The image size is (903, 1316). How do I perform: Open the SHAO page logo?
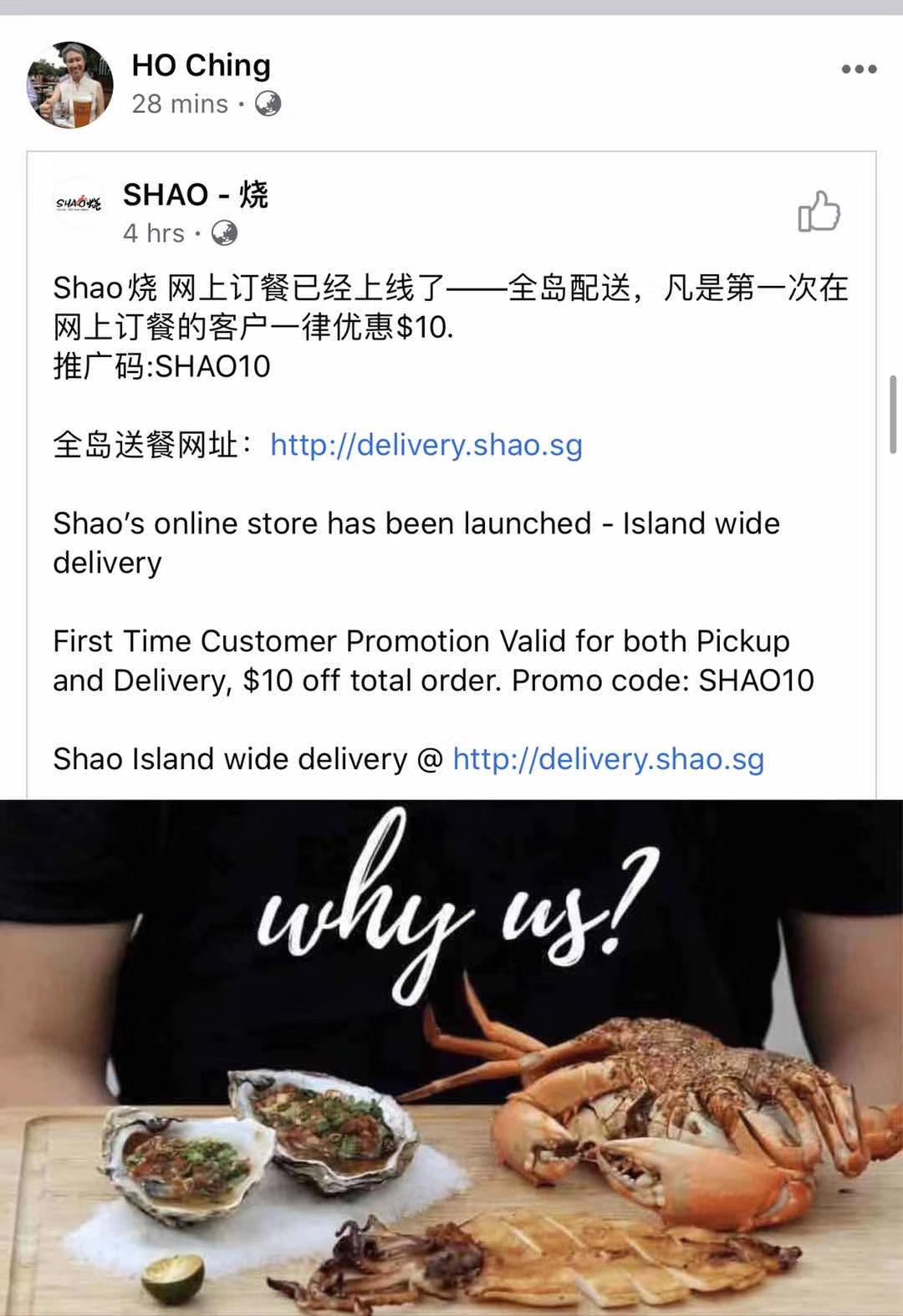(x=78, y=203)
